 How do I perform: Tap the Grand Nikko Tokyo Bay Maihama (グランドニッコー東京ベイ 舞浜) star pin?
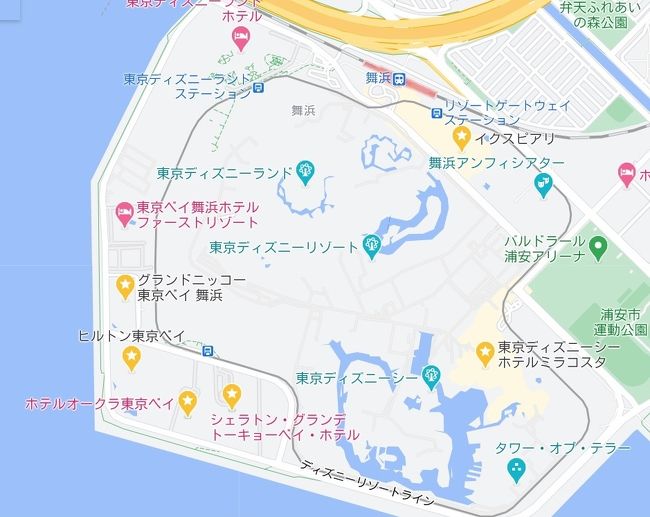pyautogui.click(x=125, y=287)
